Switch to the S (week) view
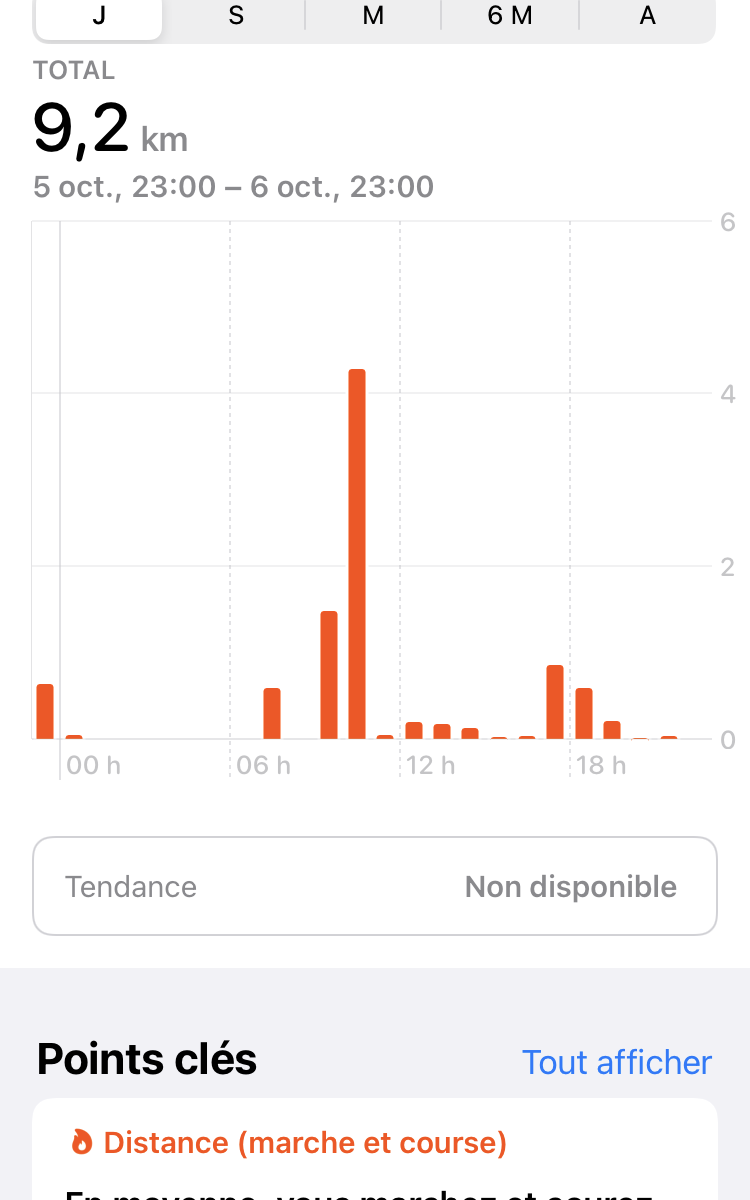The height and width of the screenshot is (1200, 750). point(236,17)
